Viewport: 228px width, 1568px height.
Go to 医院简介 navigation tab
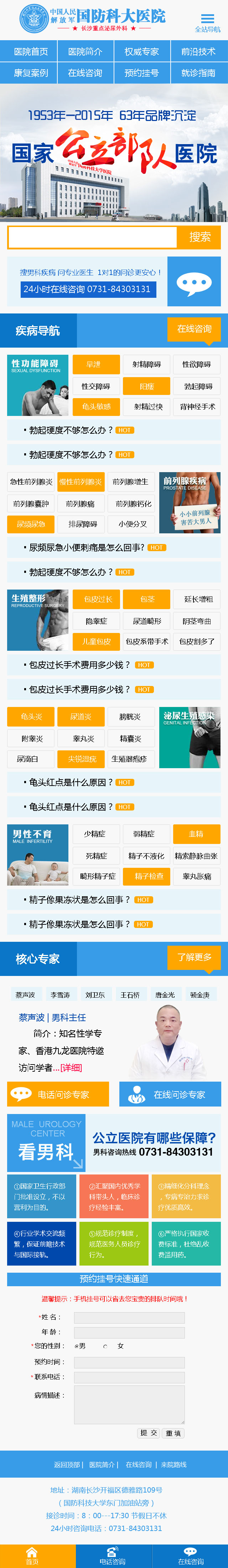click(85, 52)
